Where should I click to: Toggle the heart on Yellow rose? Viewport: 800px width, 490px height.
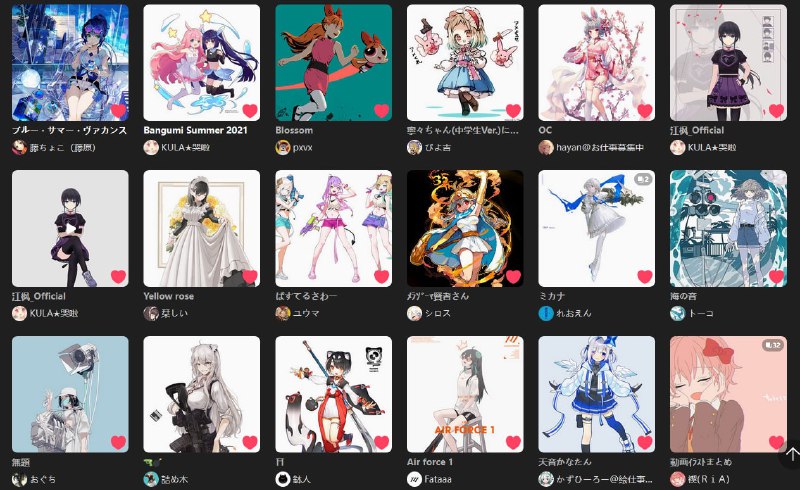pos(249,276)
